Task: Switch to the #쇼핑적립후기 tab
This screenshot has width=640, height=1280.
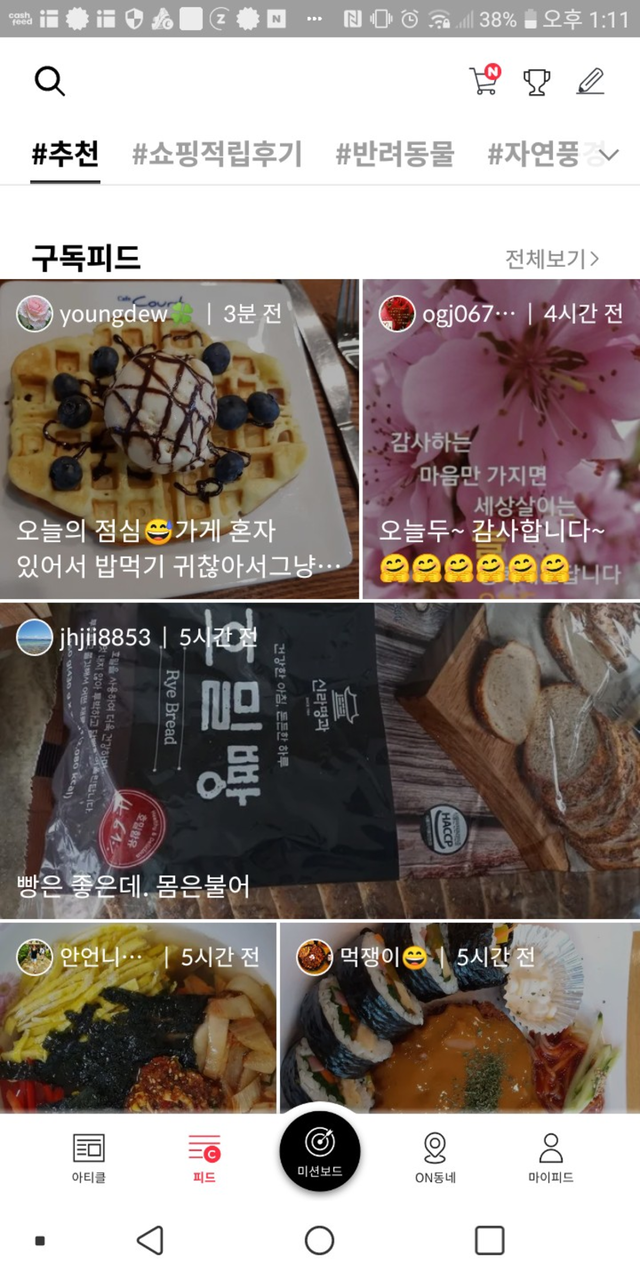Action: click(x=217, y=154)
